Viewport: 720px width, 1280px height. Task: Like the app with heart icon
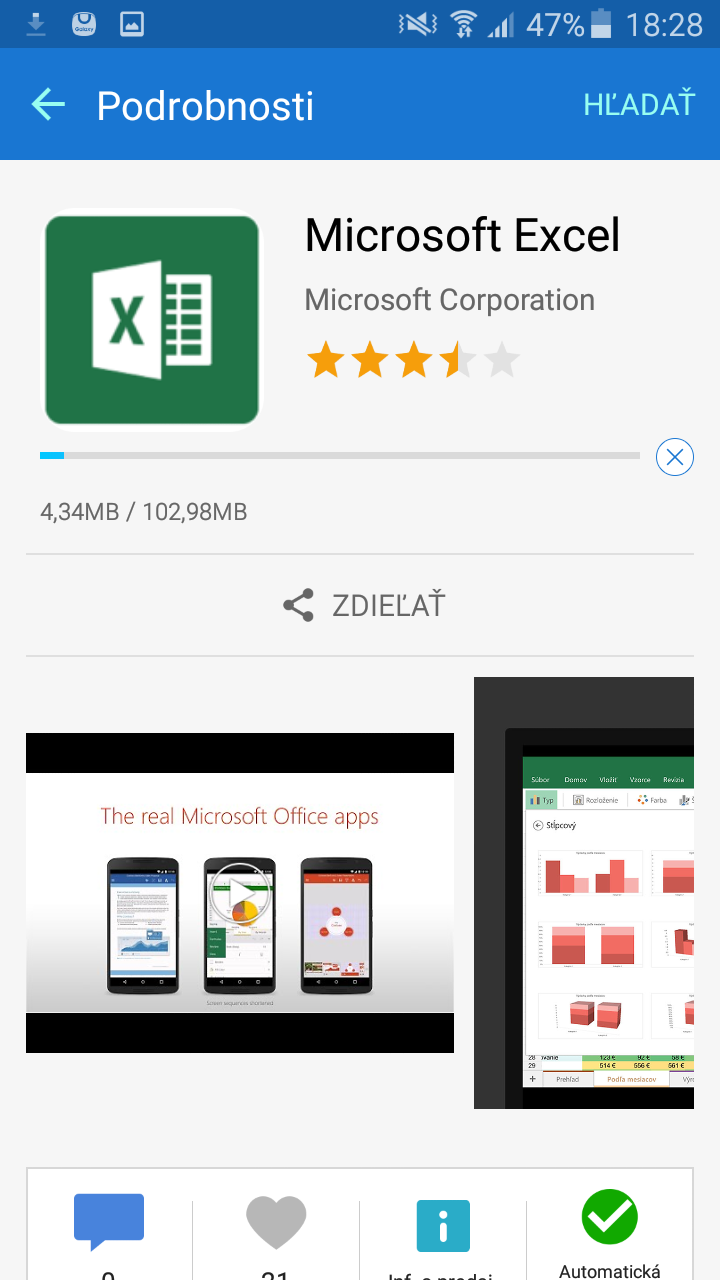point(275,1223)
